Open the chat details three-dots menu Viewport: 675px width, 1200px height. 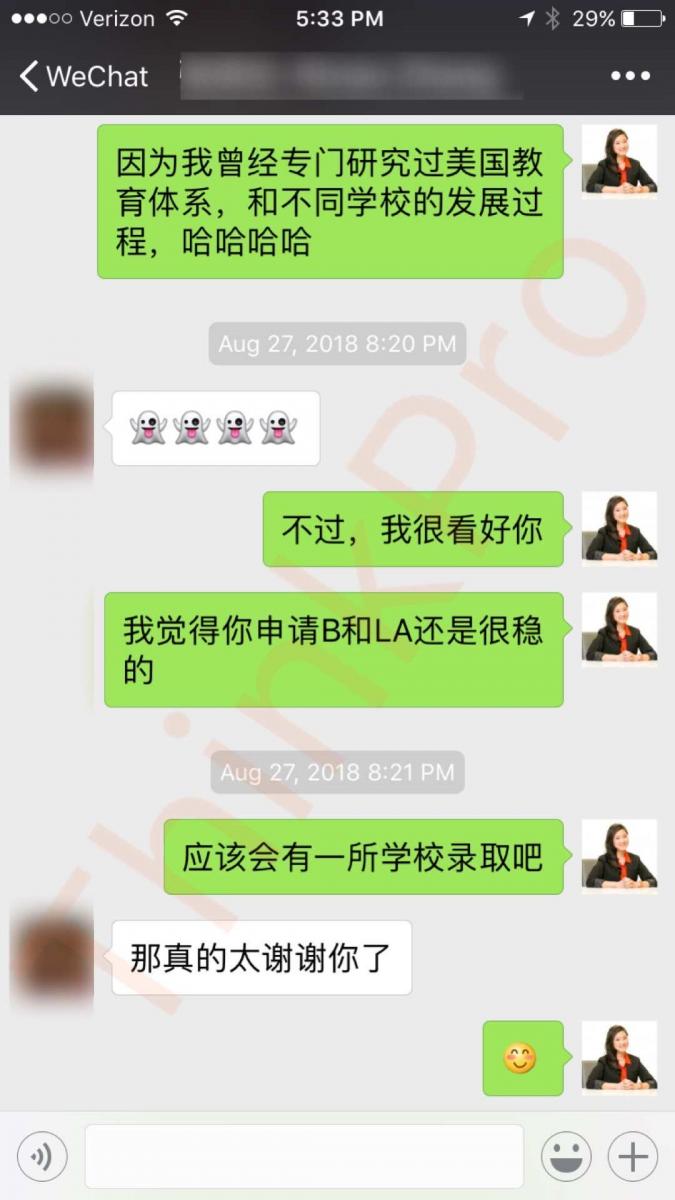(630, 76)
